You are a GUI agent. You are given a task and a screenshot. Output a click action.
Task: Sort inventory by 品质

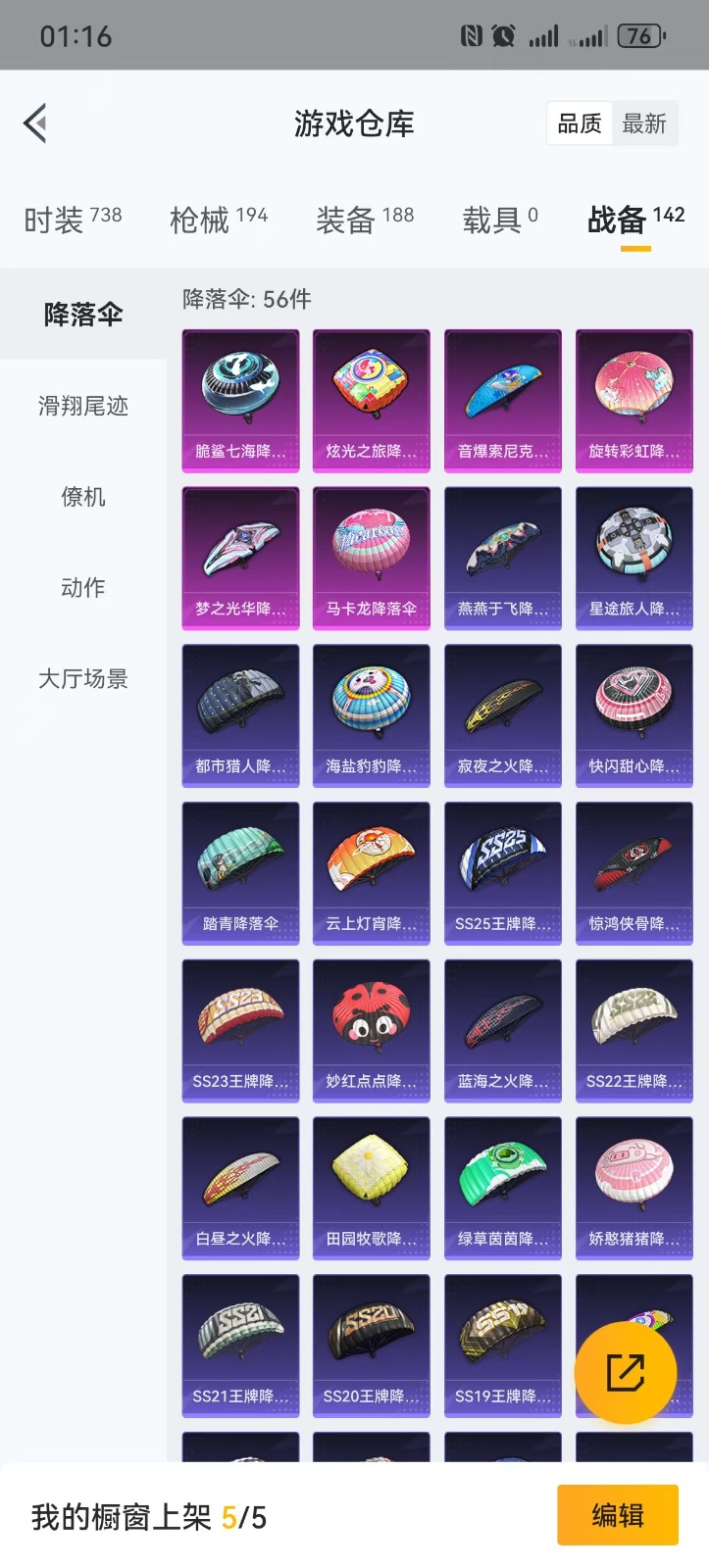[x=580, y=123]
